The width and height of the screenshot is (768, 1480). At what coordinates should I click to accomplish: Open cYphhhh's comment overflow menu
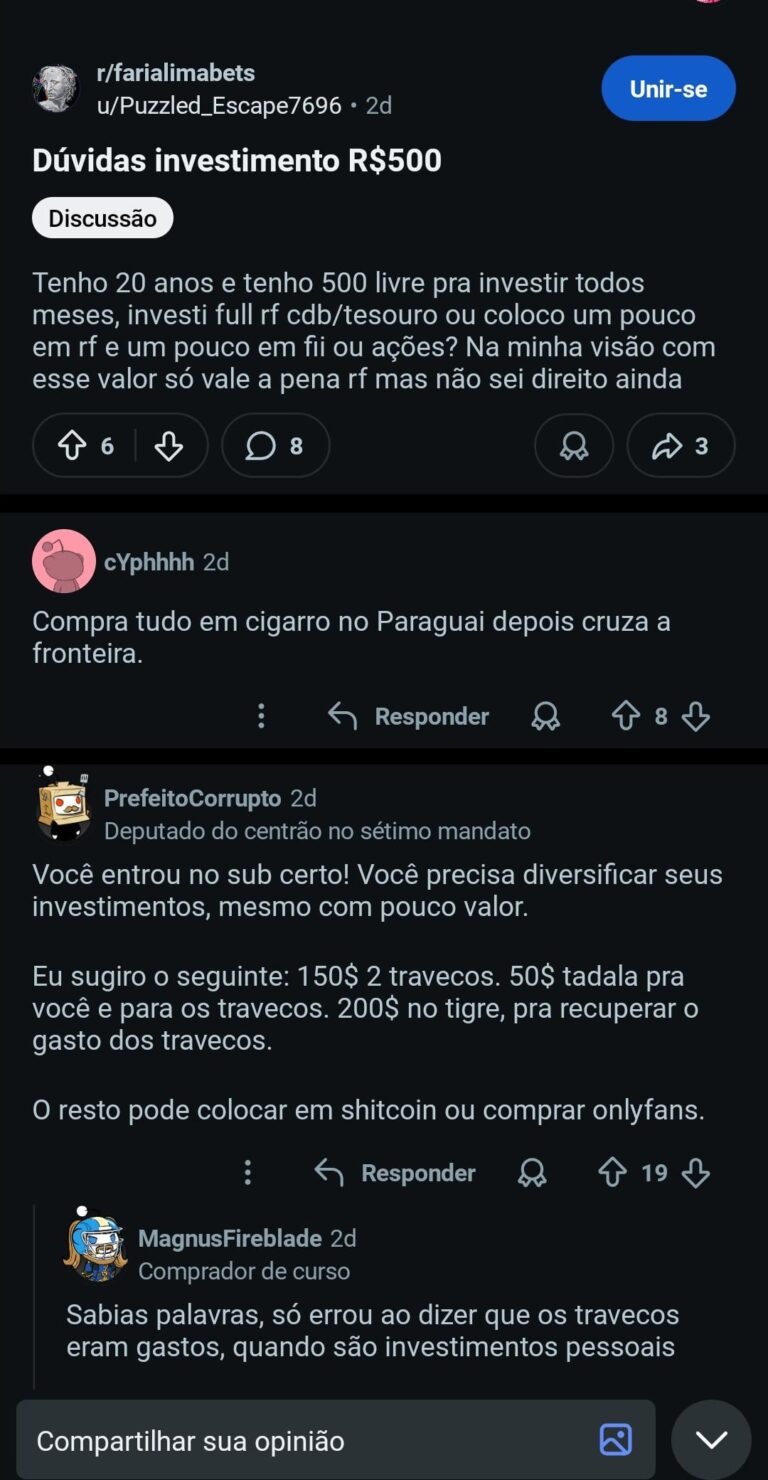[261, 716]
